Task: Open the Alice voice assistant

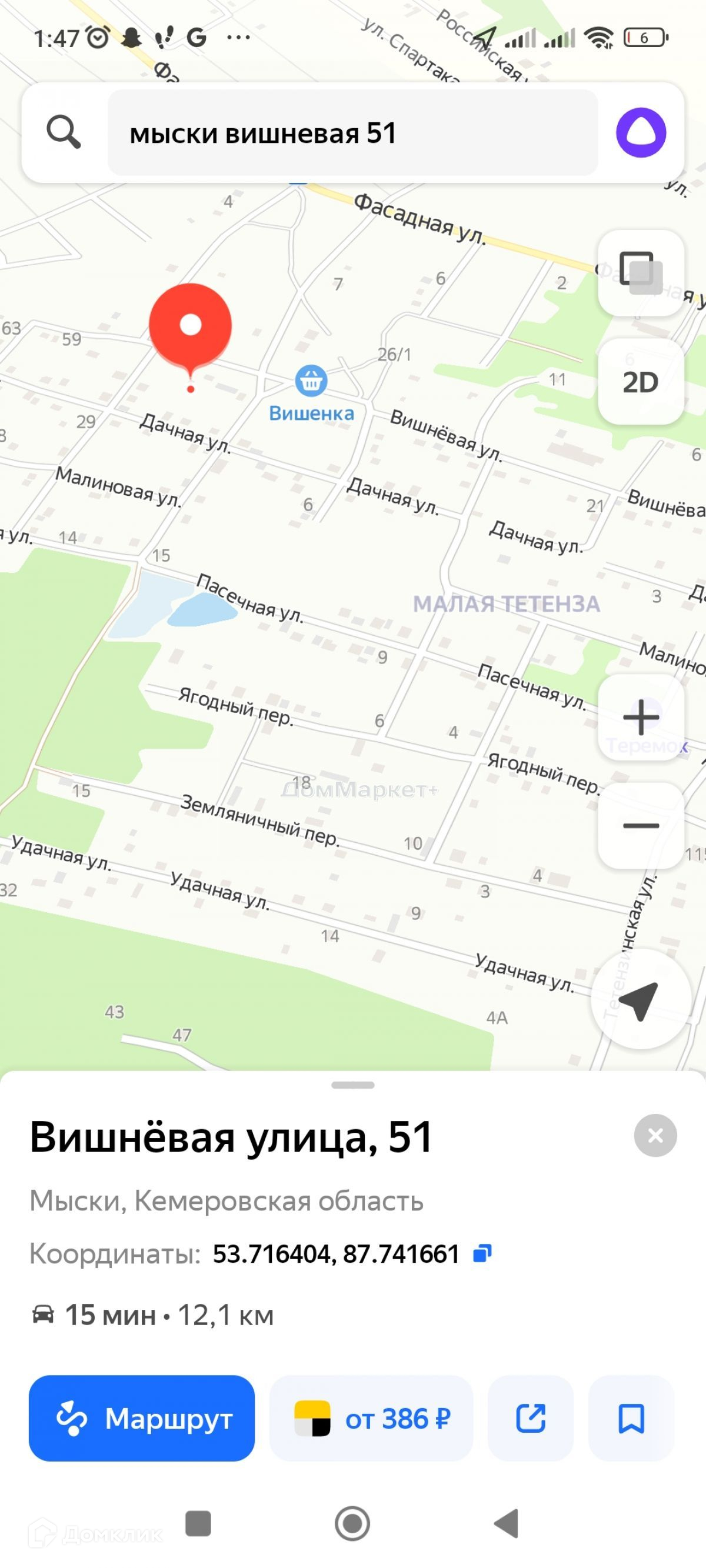Action: (x=640, y=133)
